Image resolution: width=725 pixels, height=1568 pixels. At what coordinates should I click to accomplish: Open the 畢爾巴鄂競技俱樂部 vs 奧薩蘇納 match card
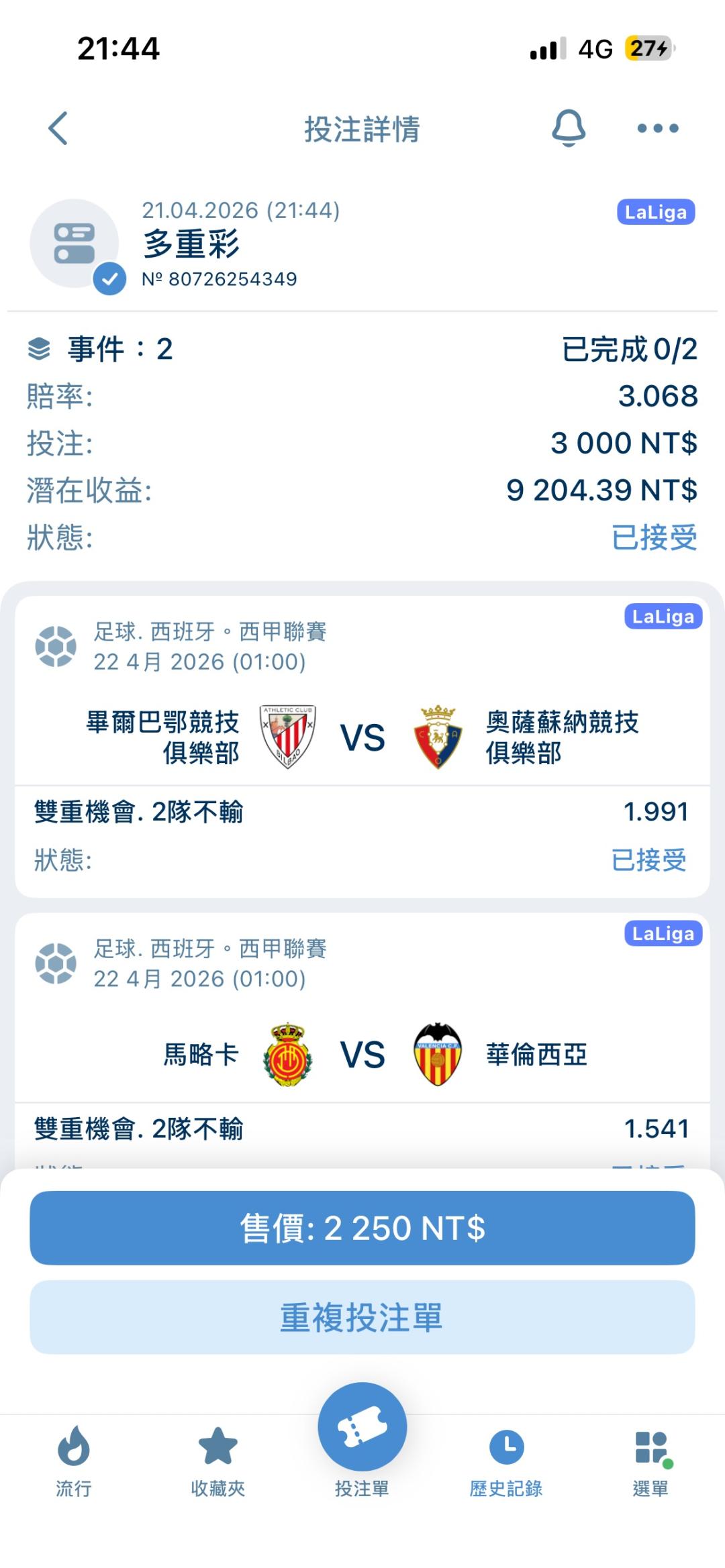[x=362, y=746]
